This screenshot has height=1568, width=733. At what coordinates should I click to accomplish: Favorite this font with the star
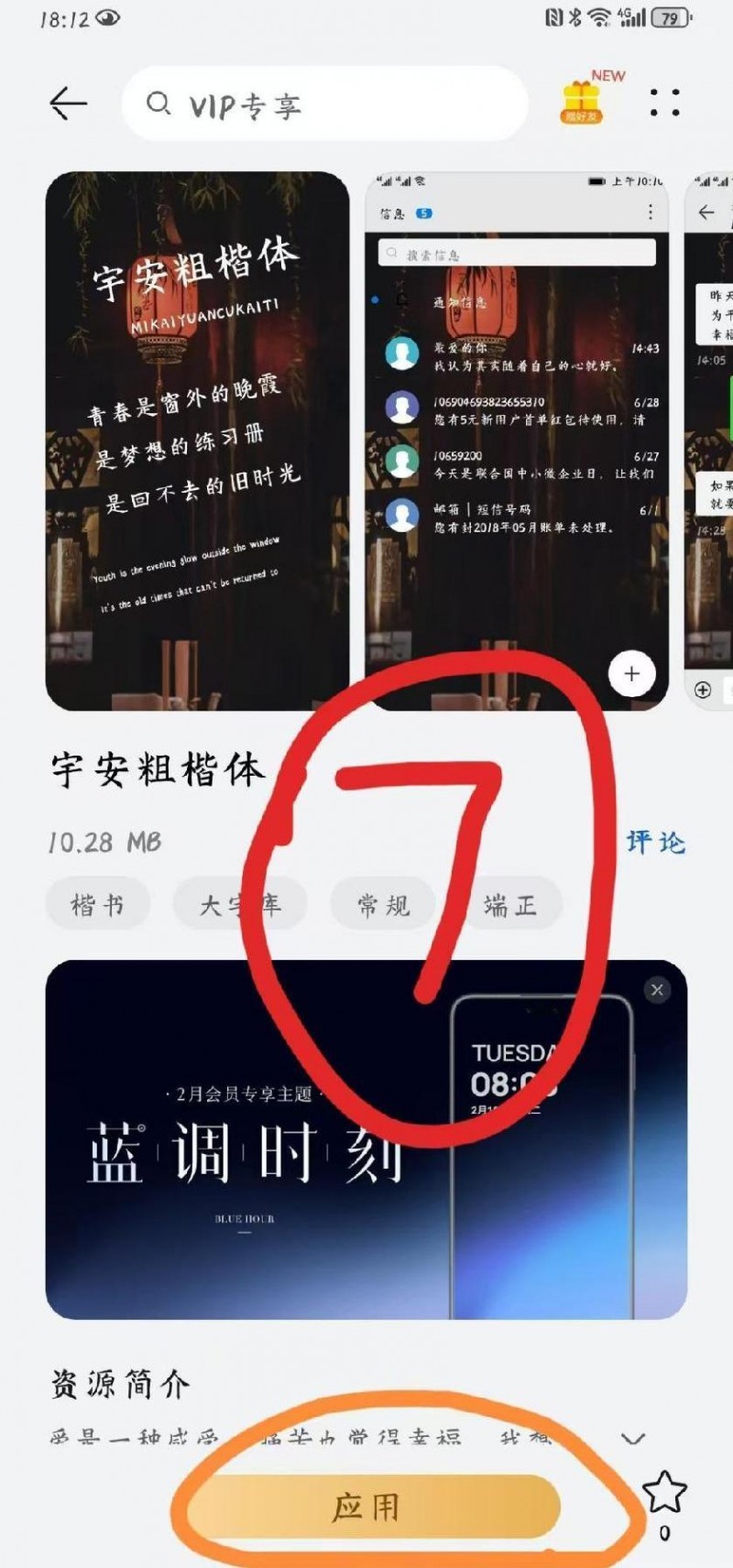(x=664, y=1494)
